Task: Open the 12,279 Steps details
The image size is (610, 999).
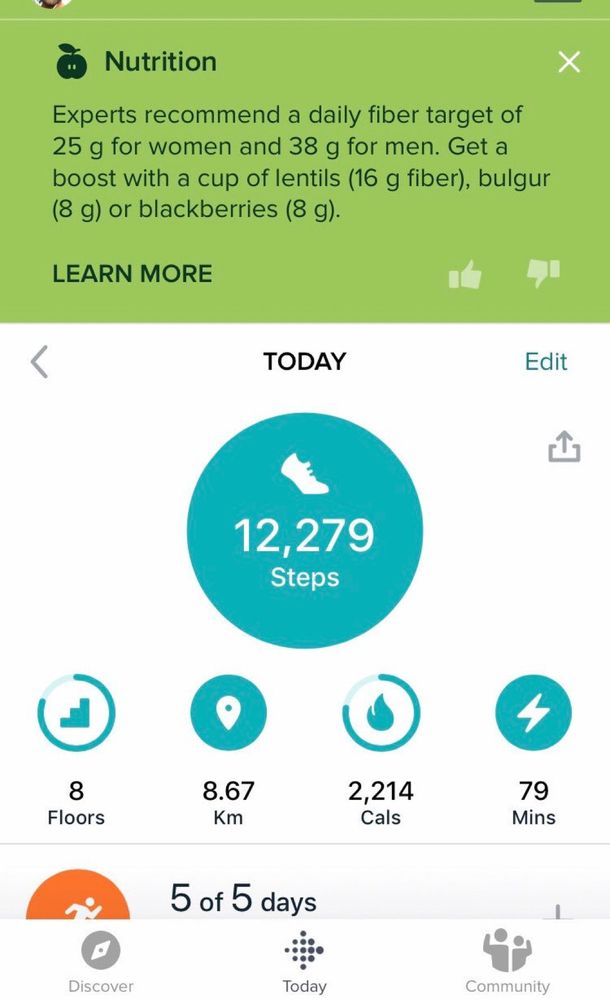Action: [x=304, y=530]
